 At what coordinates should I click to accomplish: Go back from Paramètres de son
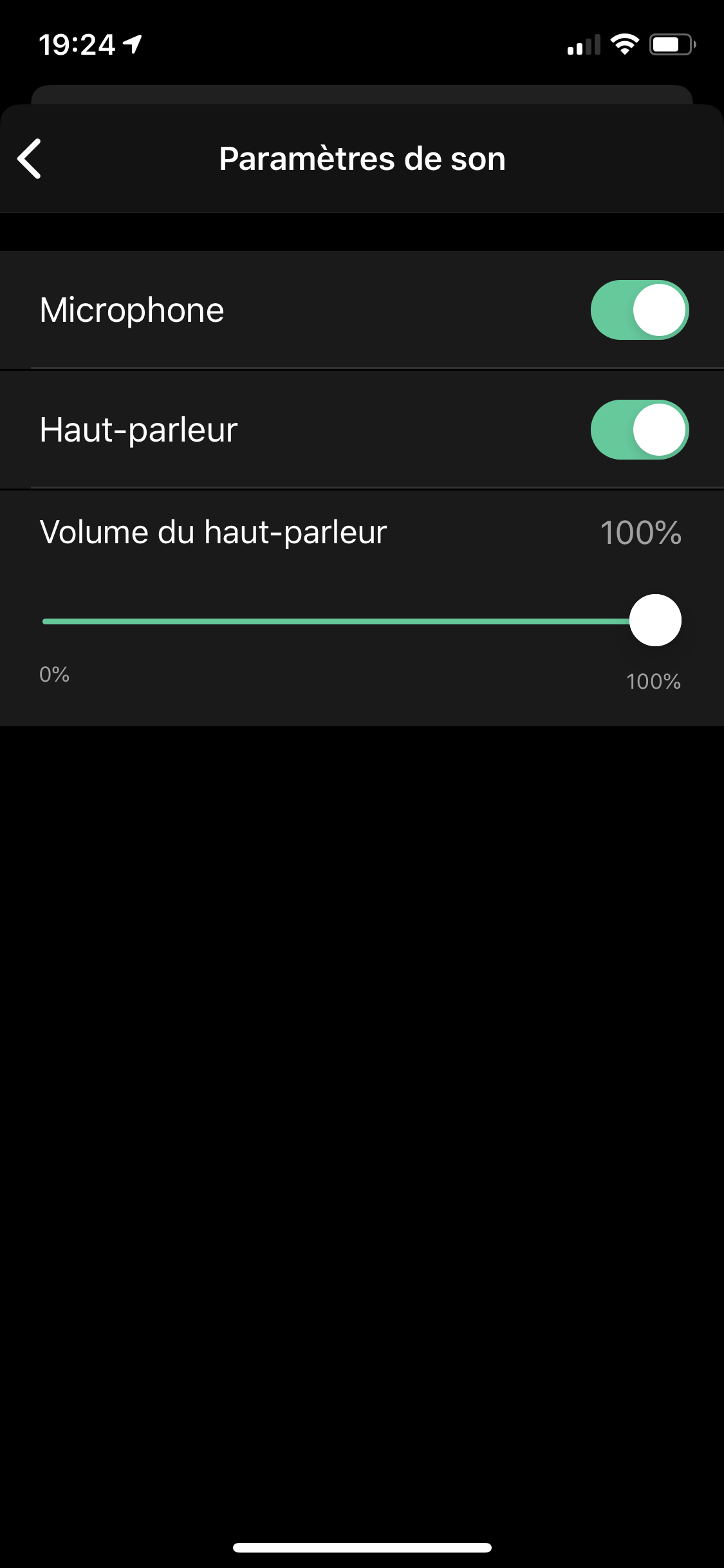(30, 158)
